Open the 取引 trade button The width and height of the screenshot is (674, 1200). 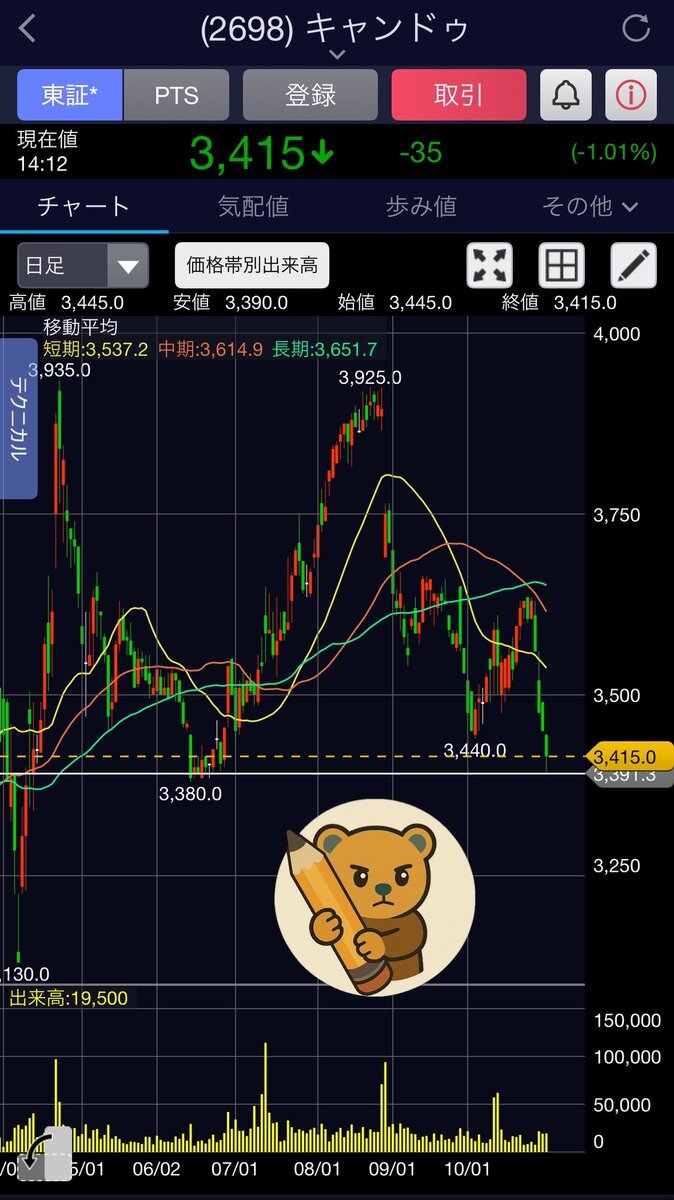coord(458,95)
